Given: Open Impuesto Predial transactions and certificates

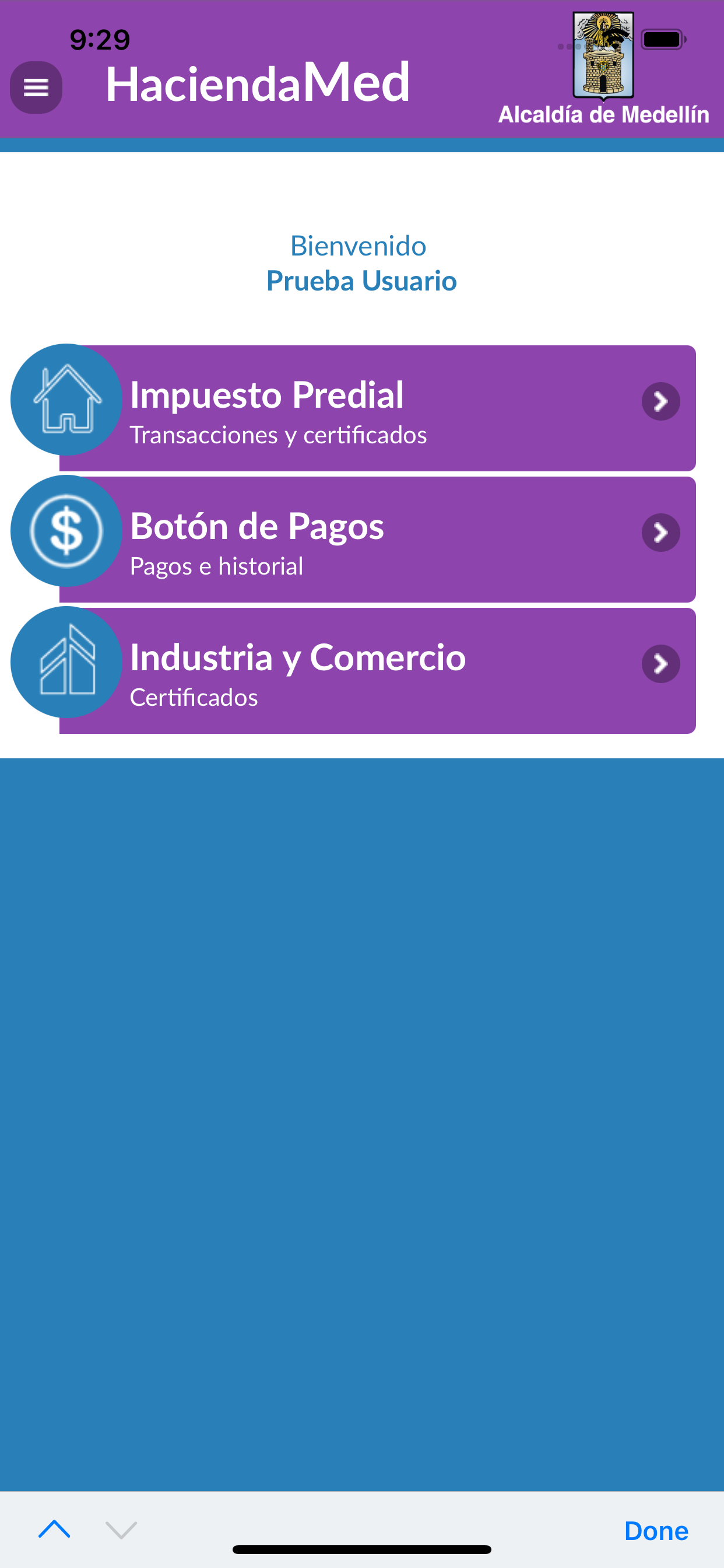Looking at the screenshot, I should pyautogui.click(x=377, y=408).
